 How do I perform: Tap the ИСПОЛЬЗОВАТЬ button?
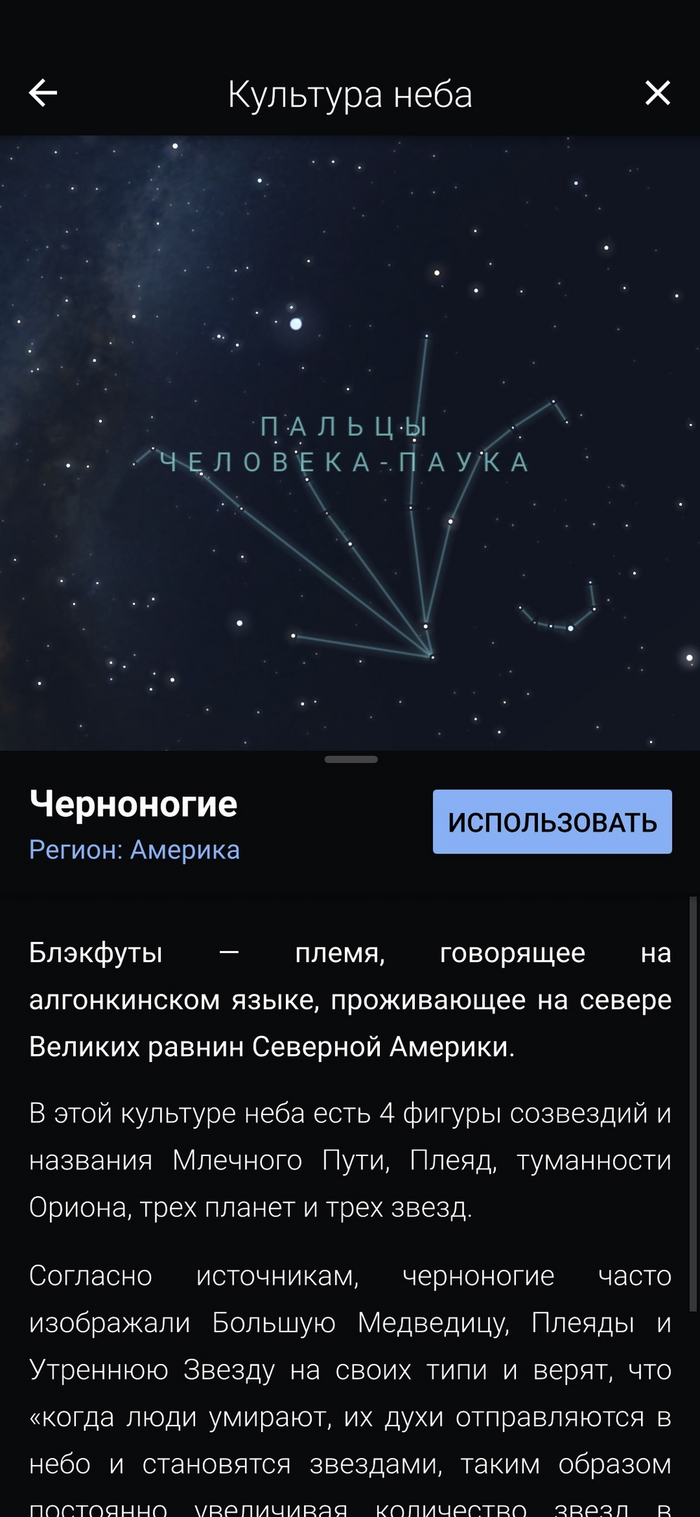tap(552, 822)
